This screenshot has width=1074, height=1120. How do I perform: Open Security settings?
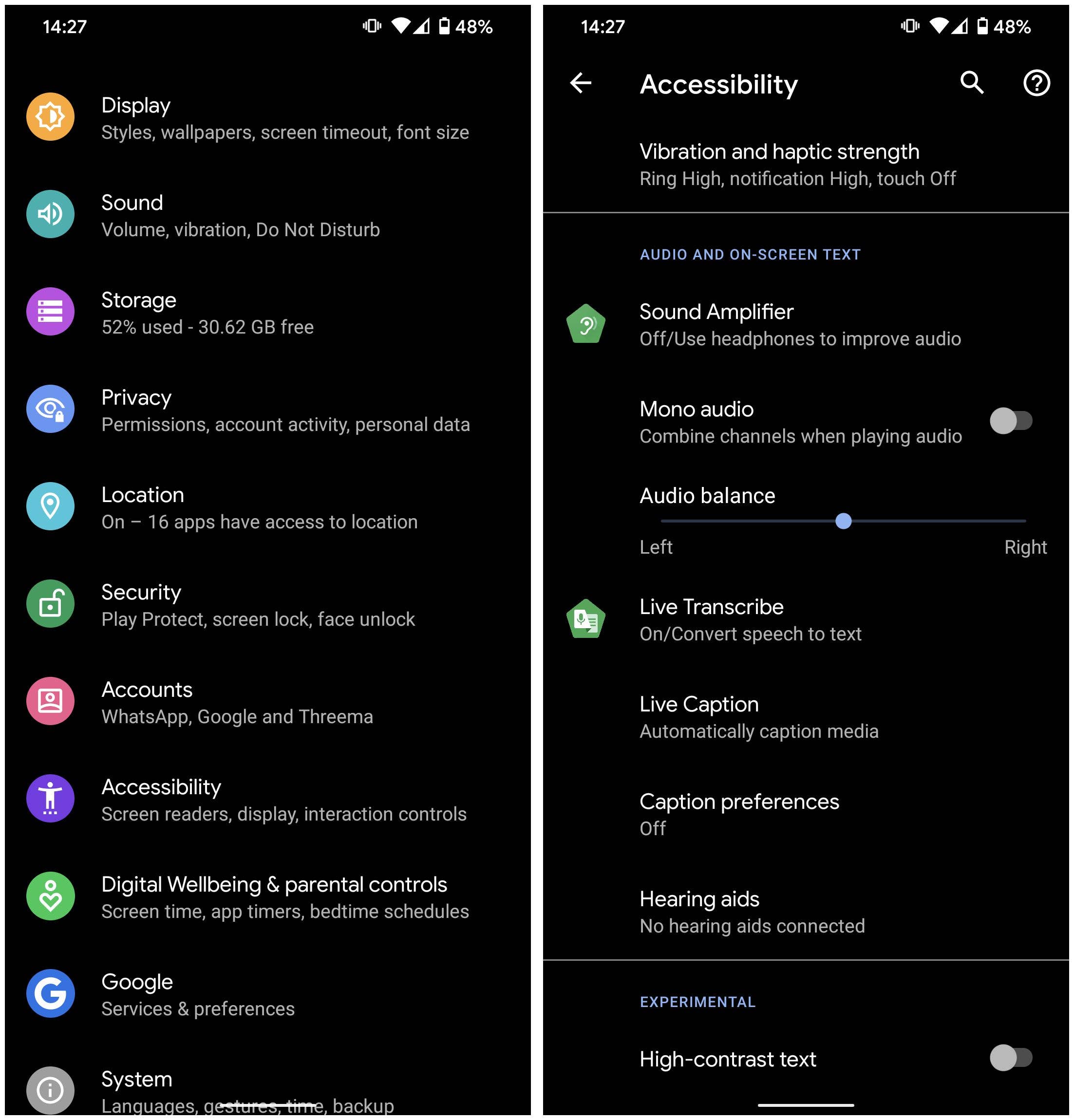257,605
